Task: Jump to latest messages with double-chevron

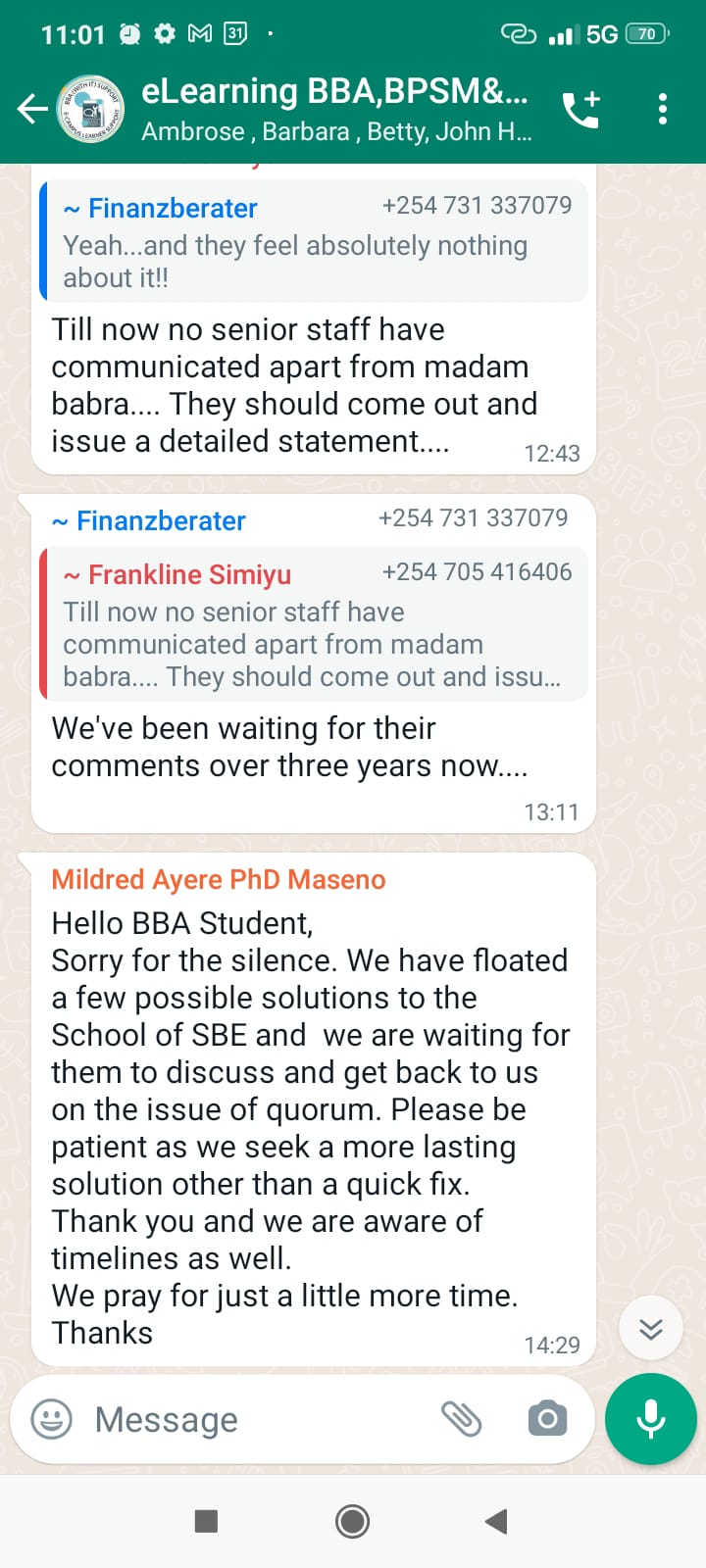Action: (651, 1329)
